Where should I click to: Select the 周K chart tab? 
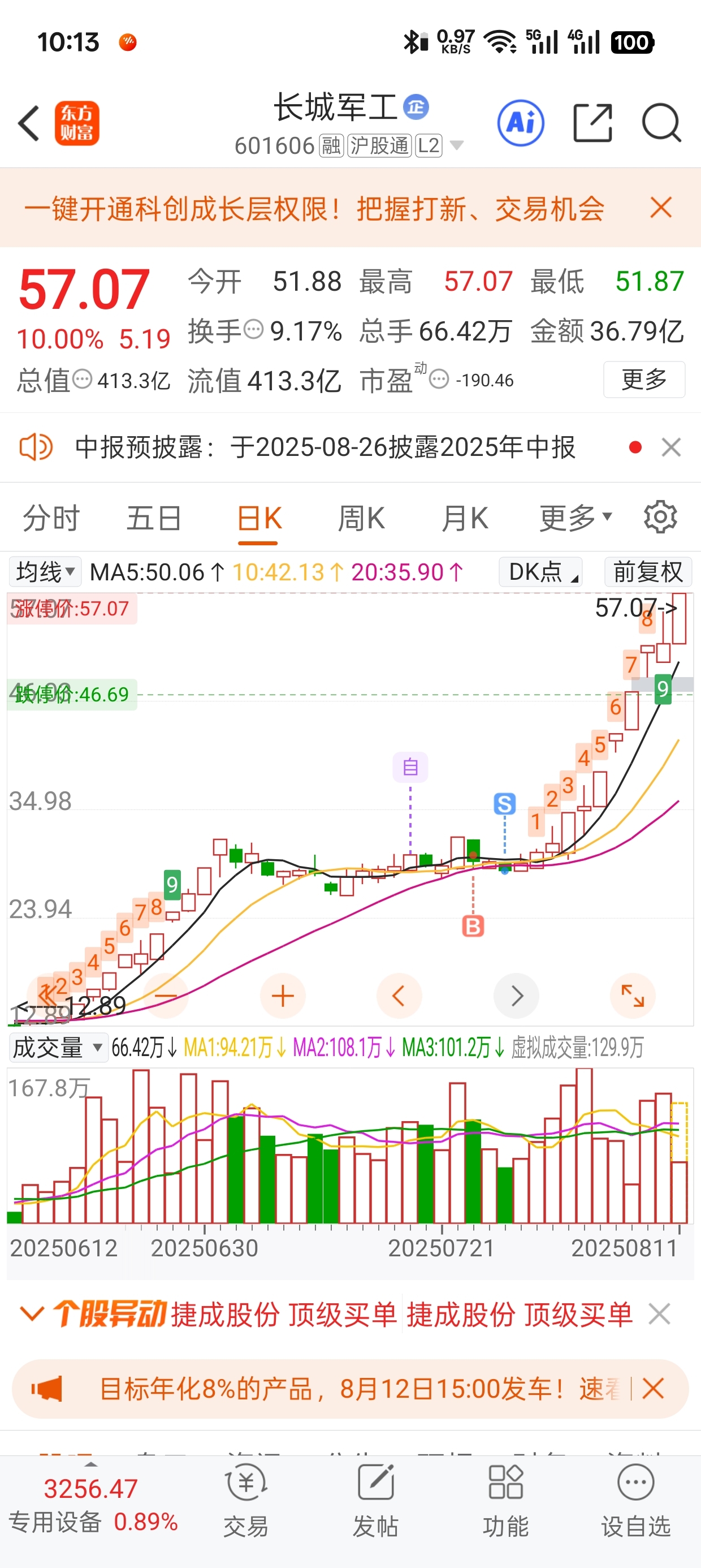[361, 519]
